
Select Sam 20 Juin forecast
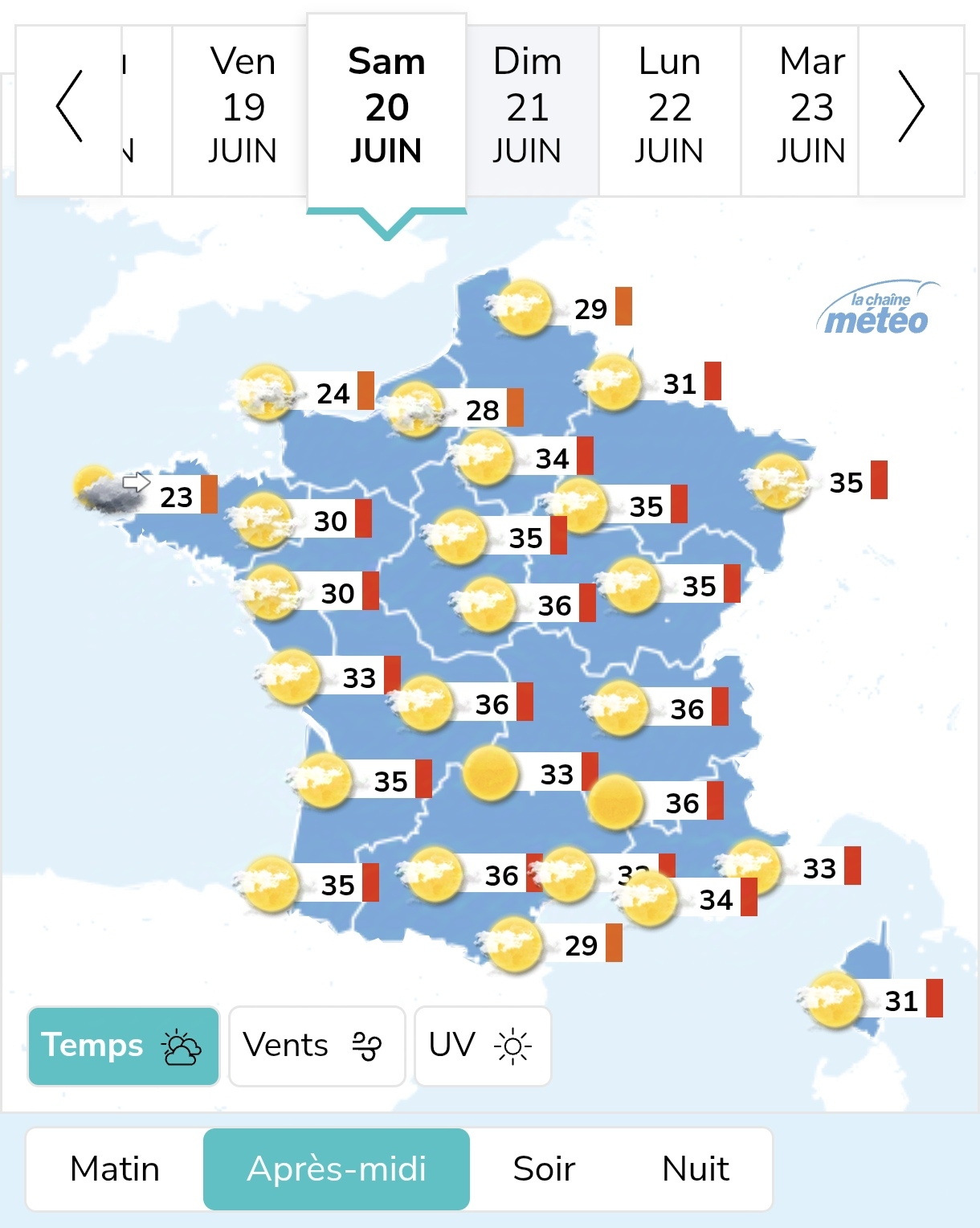click(x=386, y=107)
